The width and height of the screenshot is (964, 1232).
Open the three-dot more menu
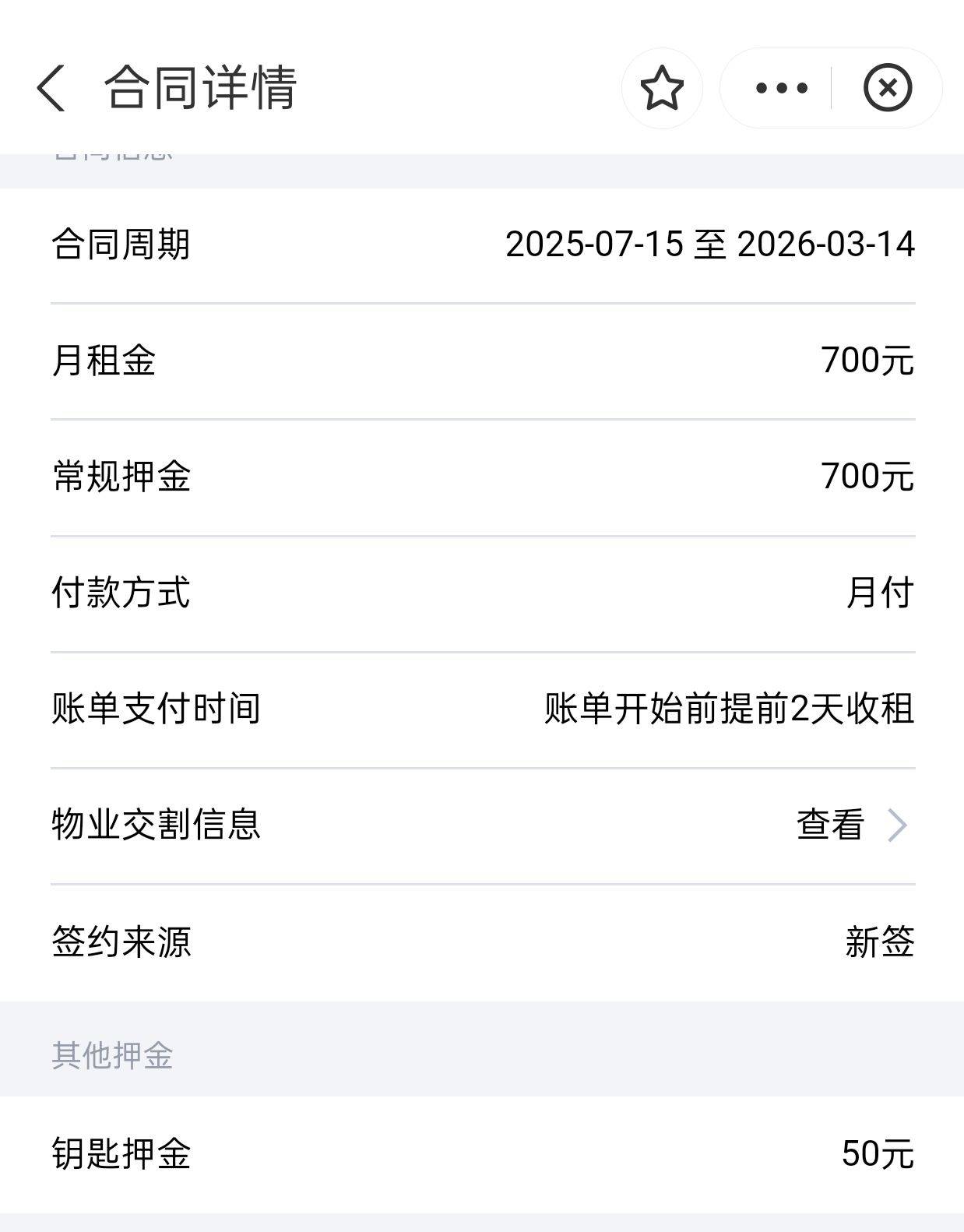pyautogui.click(x=781, y=88)
